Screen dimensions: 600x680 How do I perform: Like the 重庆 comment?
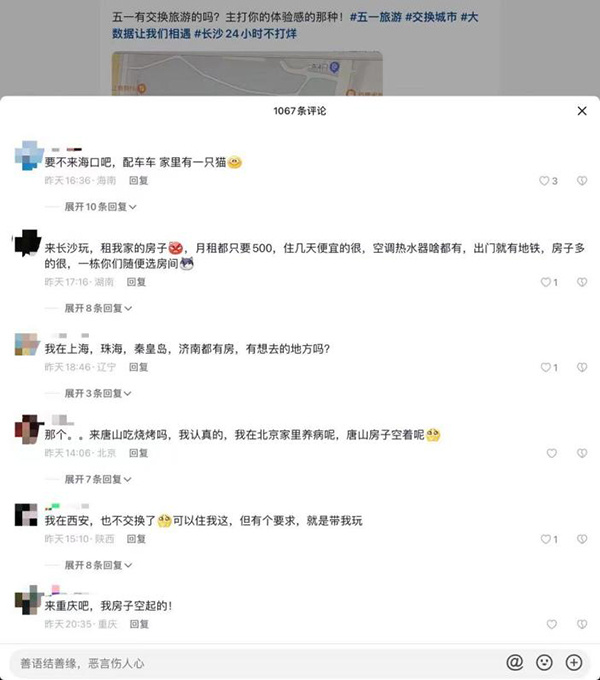click(551, 624)
